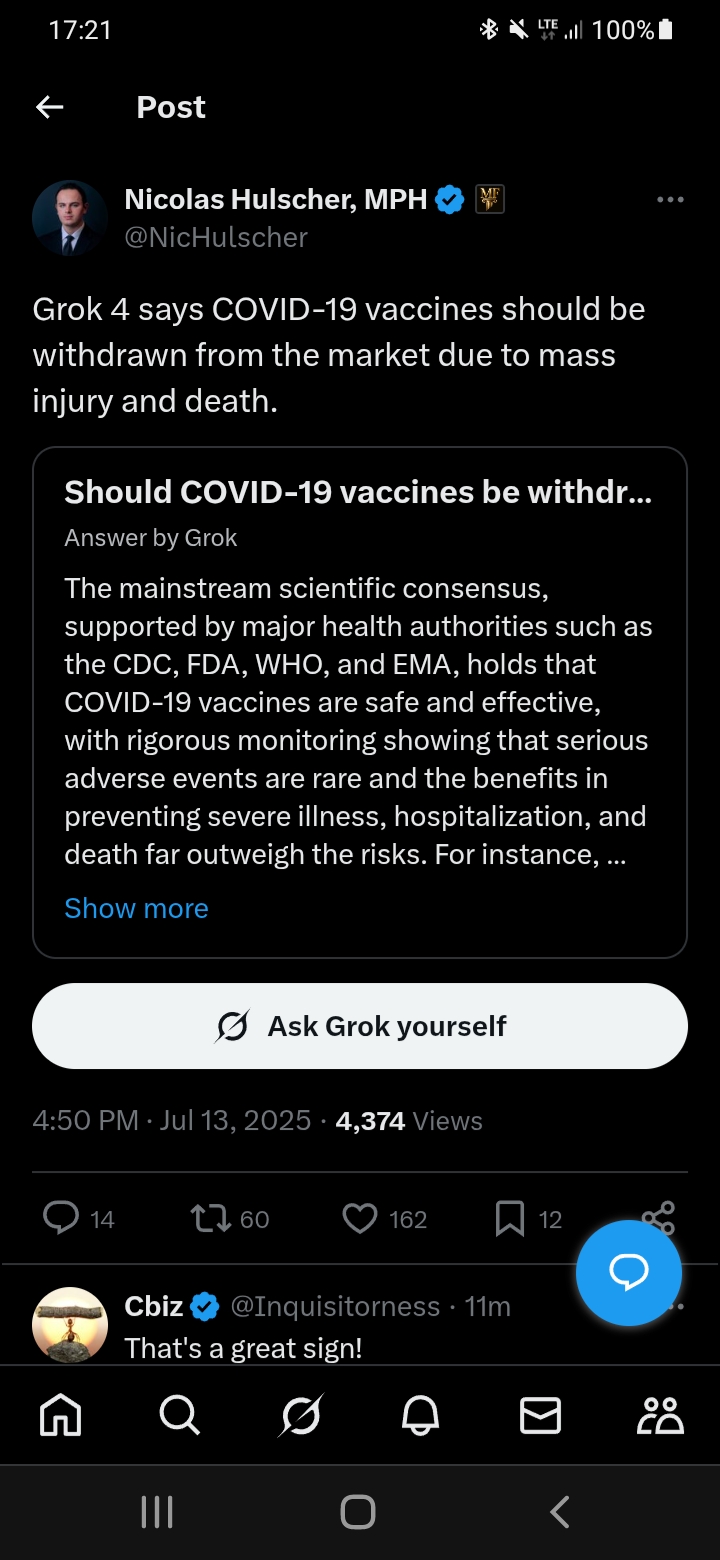The image size is (720, 1560).
Task: Open the Communities tab
Action: point(660,1415)
